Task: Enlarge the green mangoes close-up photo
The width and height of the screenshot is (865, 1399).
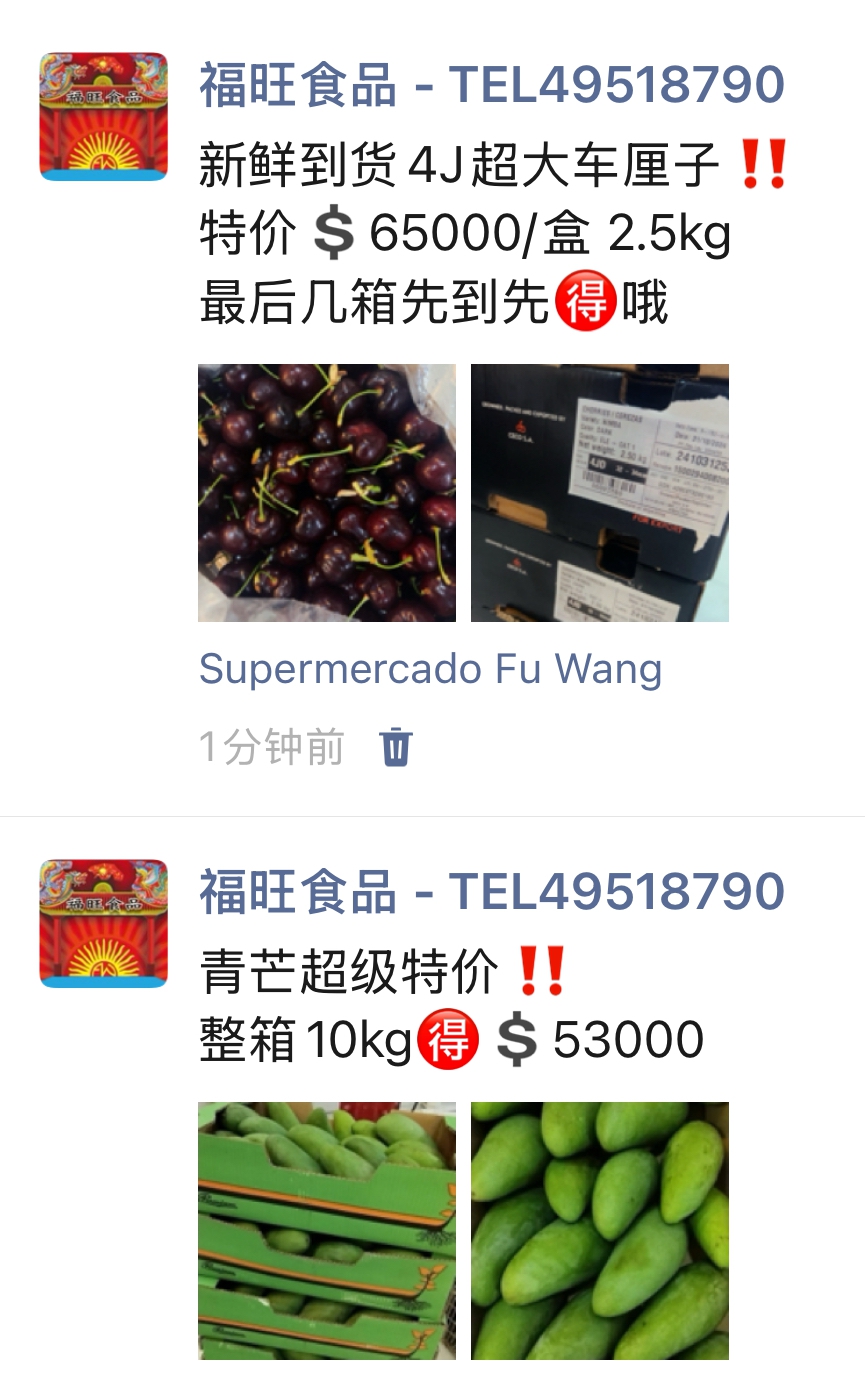Action: pyautogui.click(x=600, y=1231)
